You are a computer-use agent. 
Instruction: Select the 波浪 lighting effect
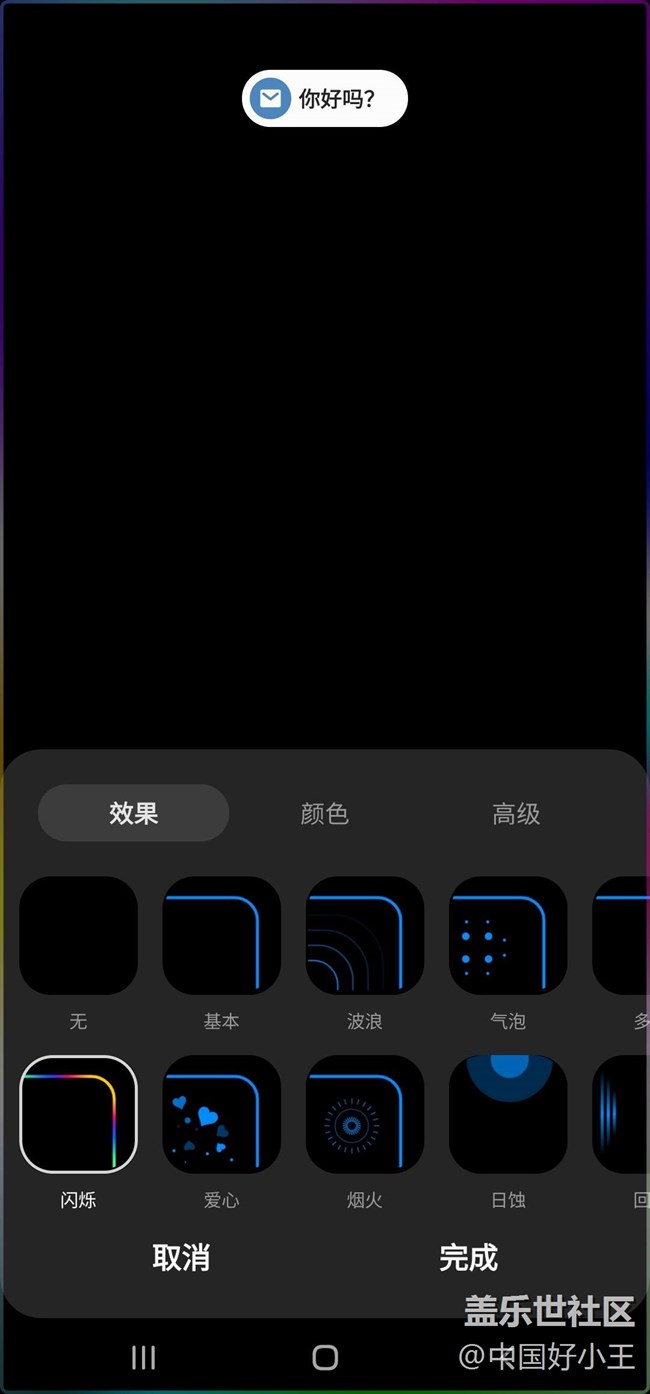click(x=364, y=935)
